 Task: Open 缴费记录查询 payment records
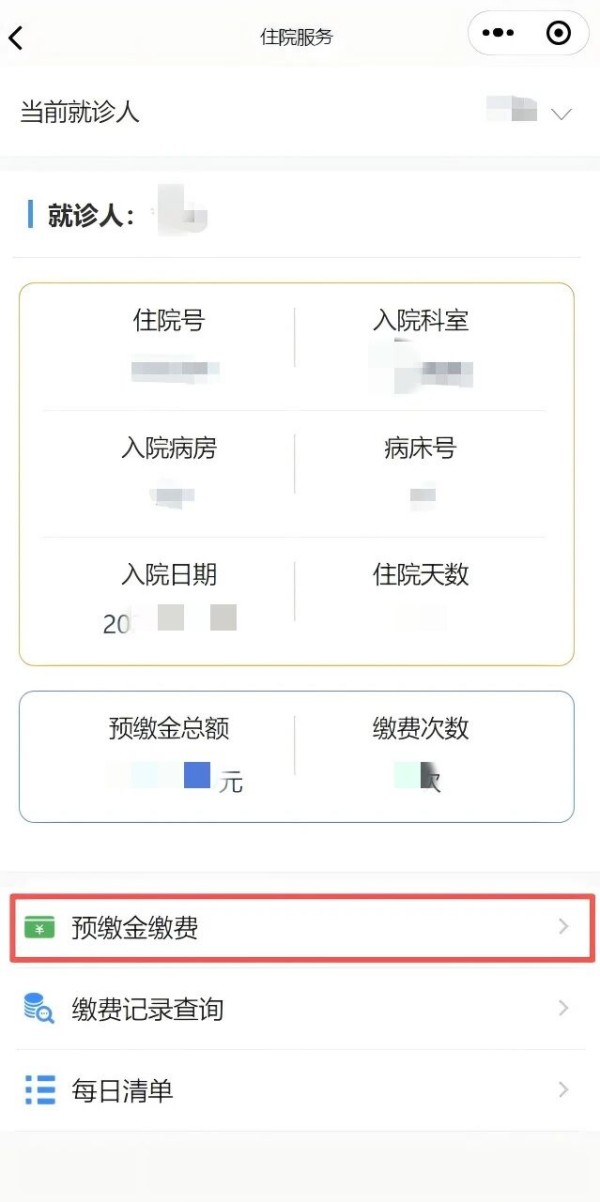[300, 1009]
